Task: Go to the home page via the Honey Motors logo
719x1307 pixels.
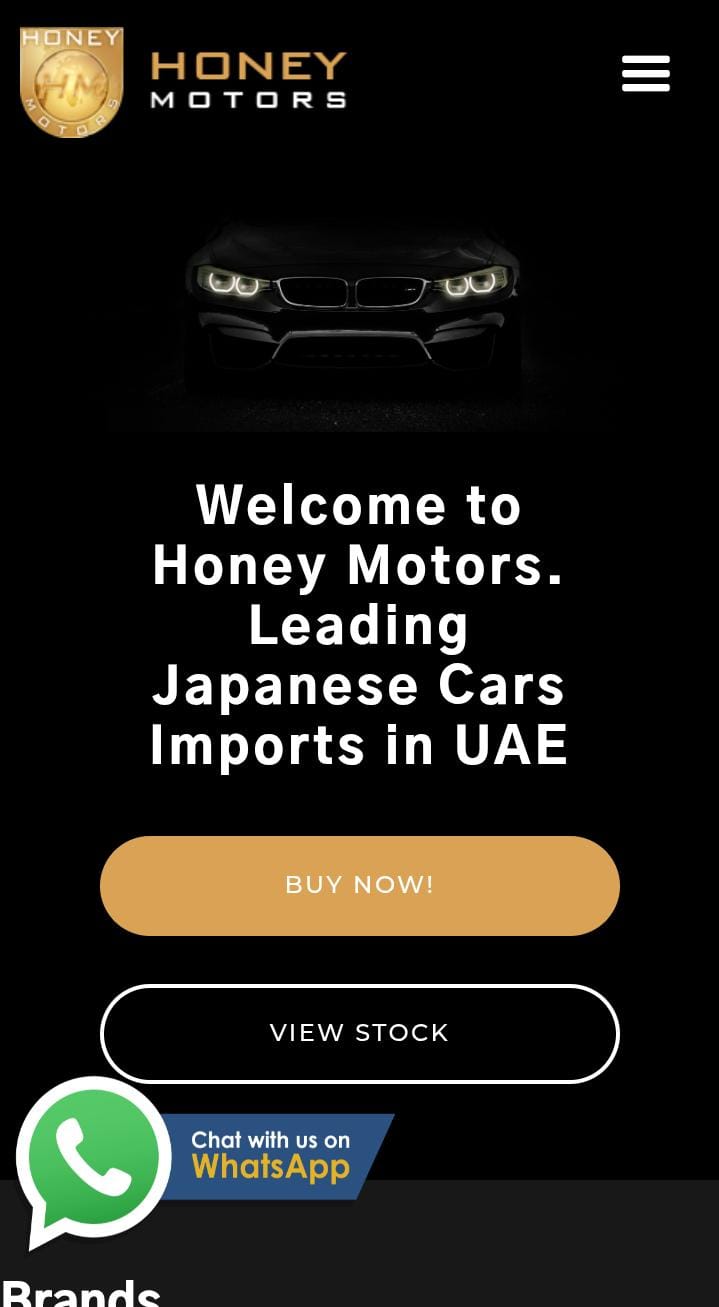Action: tap(183, 82)
